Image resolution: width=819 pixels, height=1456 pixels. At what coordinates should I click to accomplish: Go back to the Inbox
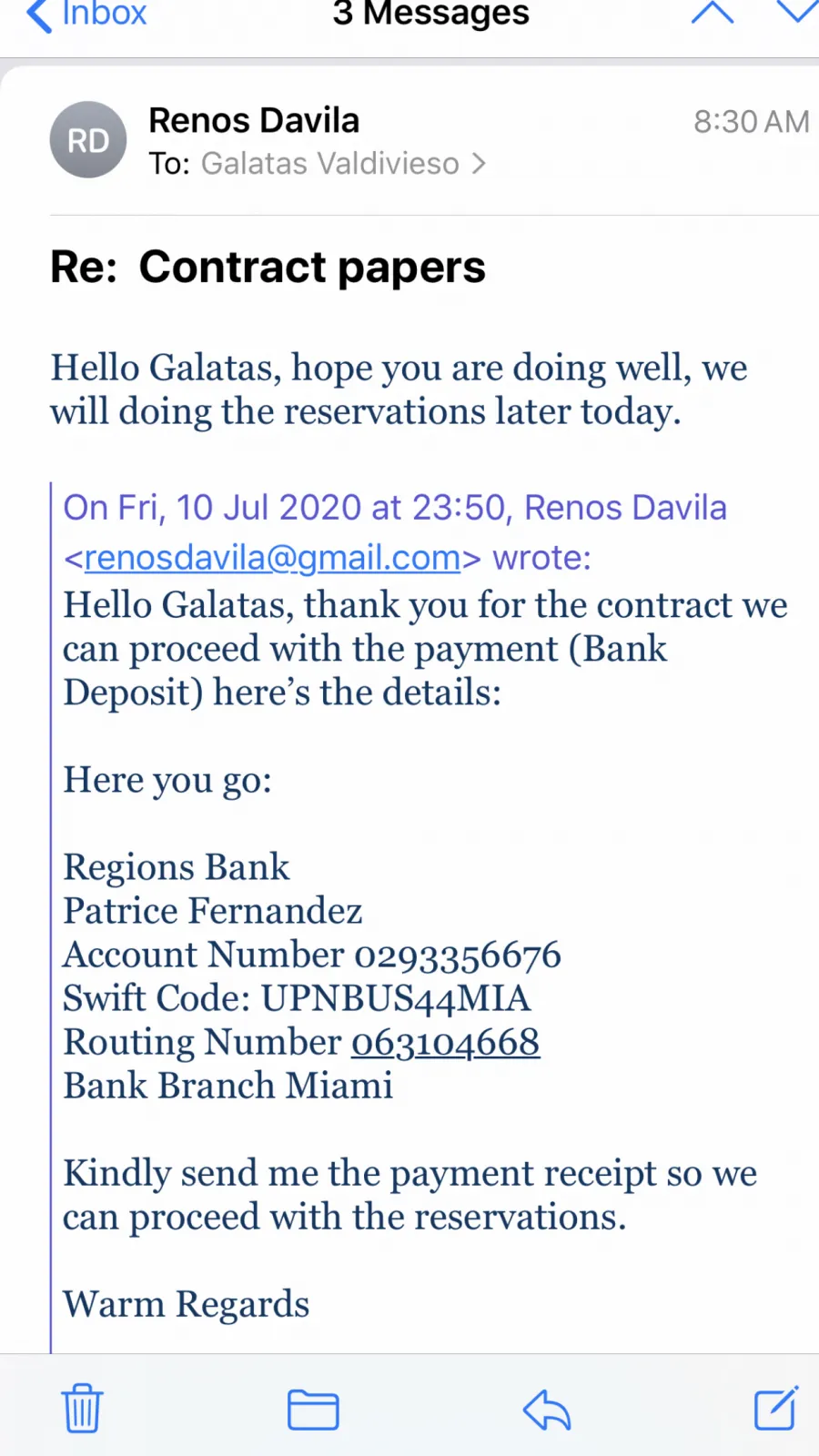coord(87,14)
